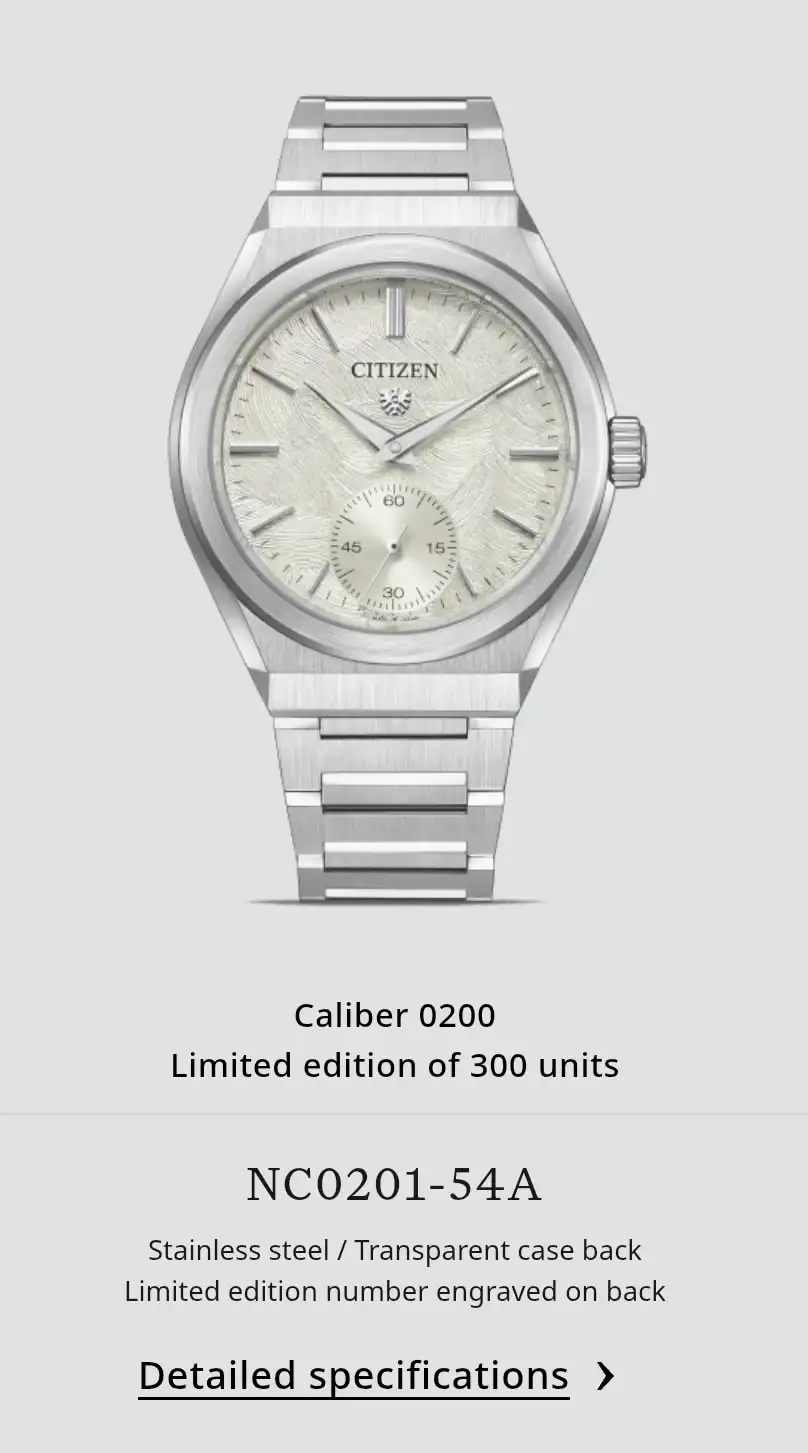Screen dimensions: 808x1453
Task: Select the model number NC0201-54A
Action: click(394, 1185)
